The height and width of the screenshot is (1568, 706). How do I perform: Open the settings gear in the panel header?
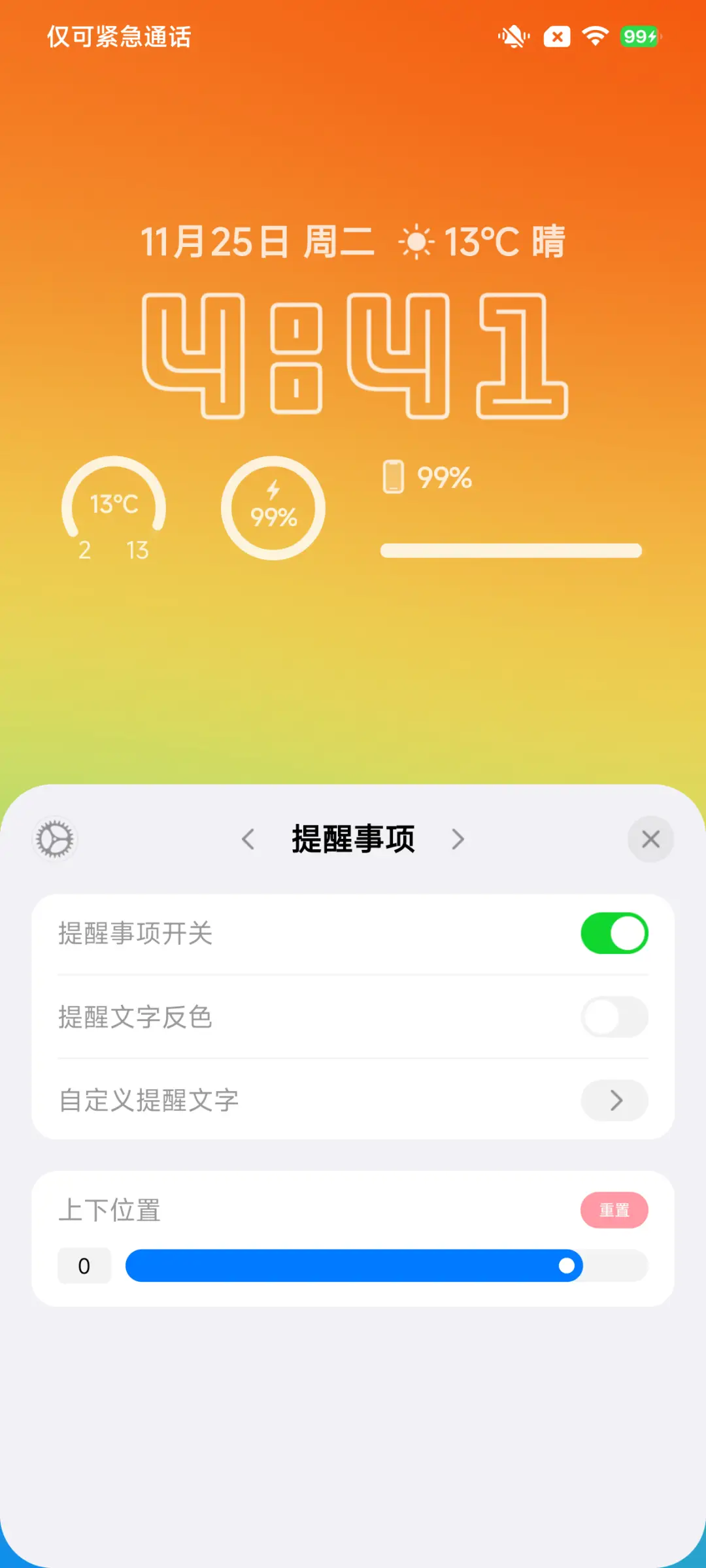pos(54,839)
